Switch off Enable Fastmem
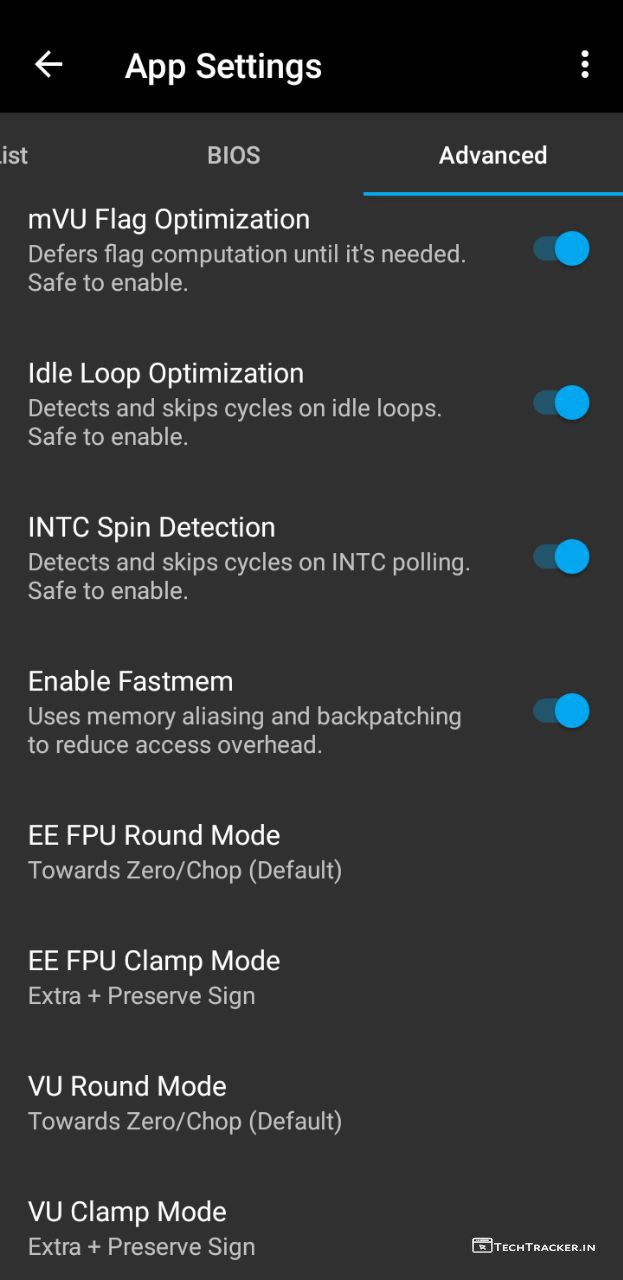Image resolution: width=623 pixels, height=1280 pixels. (561, 711)
